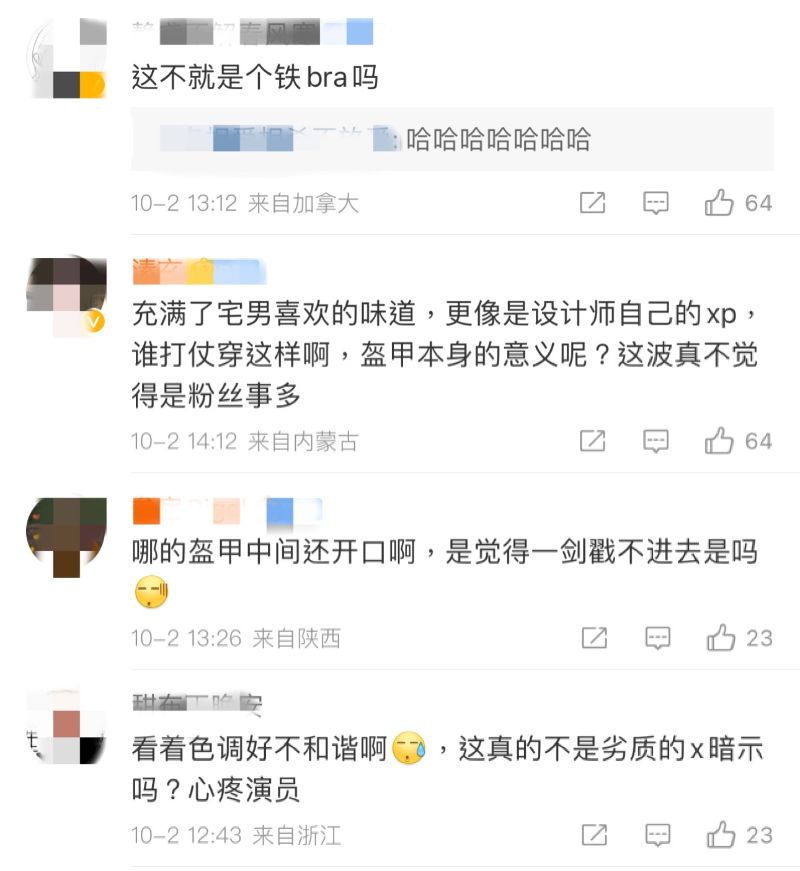
Task: Like the comment from 陕西
Action: 720,637
